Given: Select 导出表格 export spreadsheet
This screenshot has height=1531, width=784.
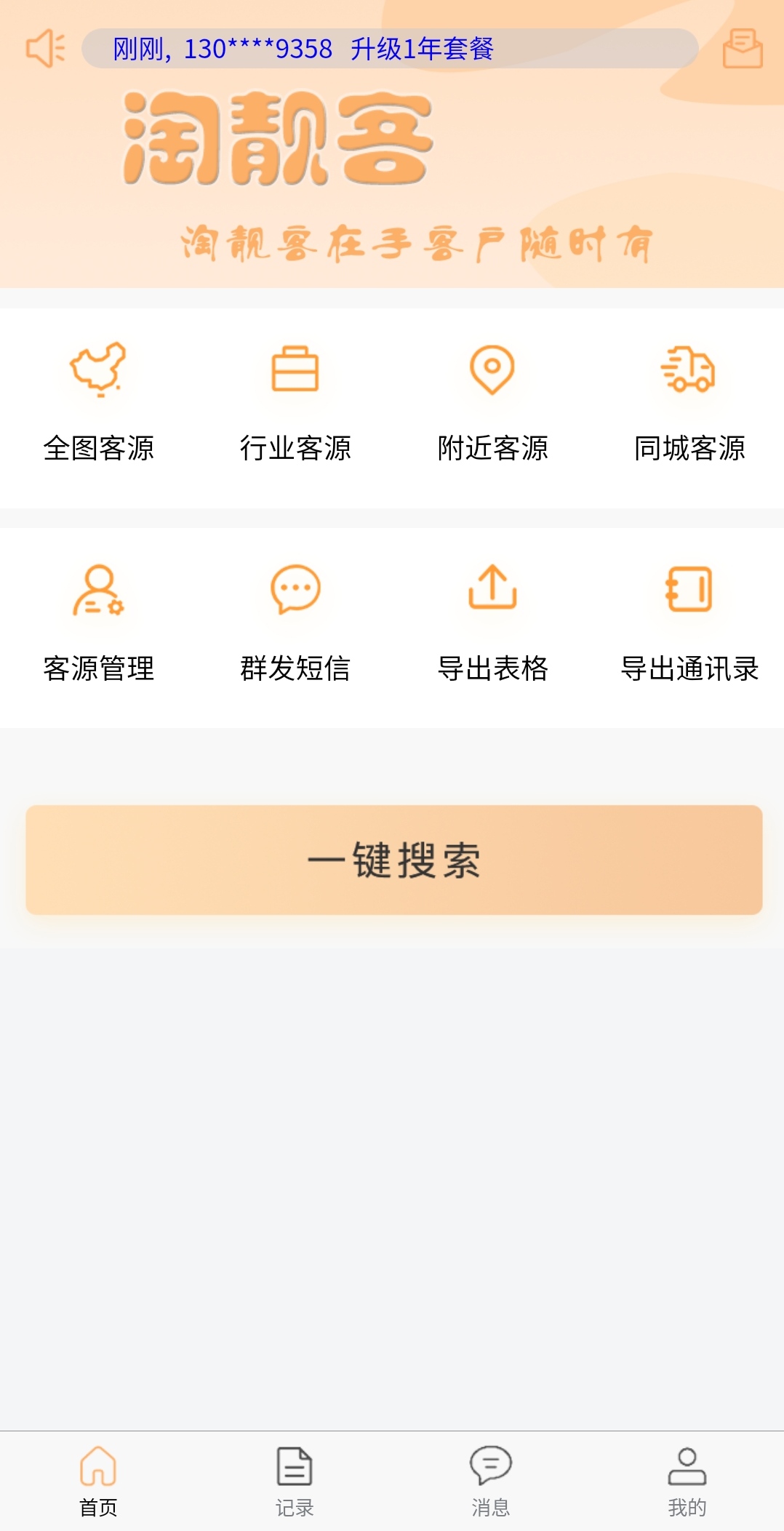Looking at the screenshot, I should pos(492,623).
